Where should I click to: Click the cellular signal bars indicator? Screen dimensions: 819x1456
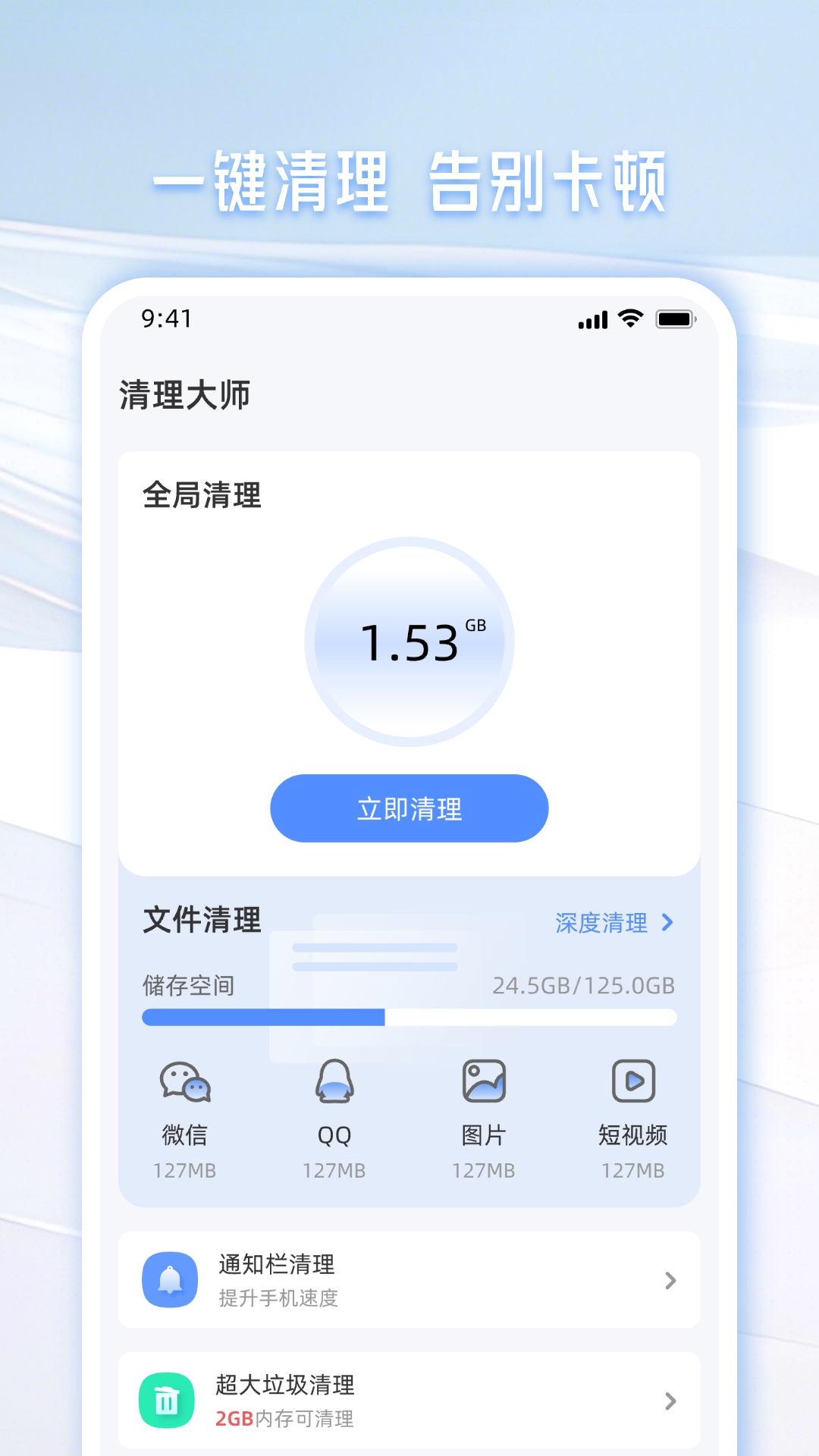(593, 319)
